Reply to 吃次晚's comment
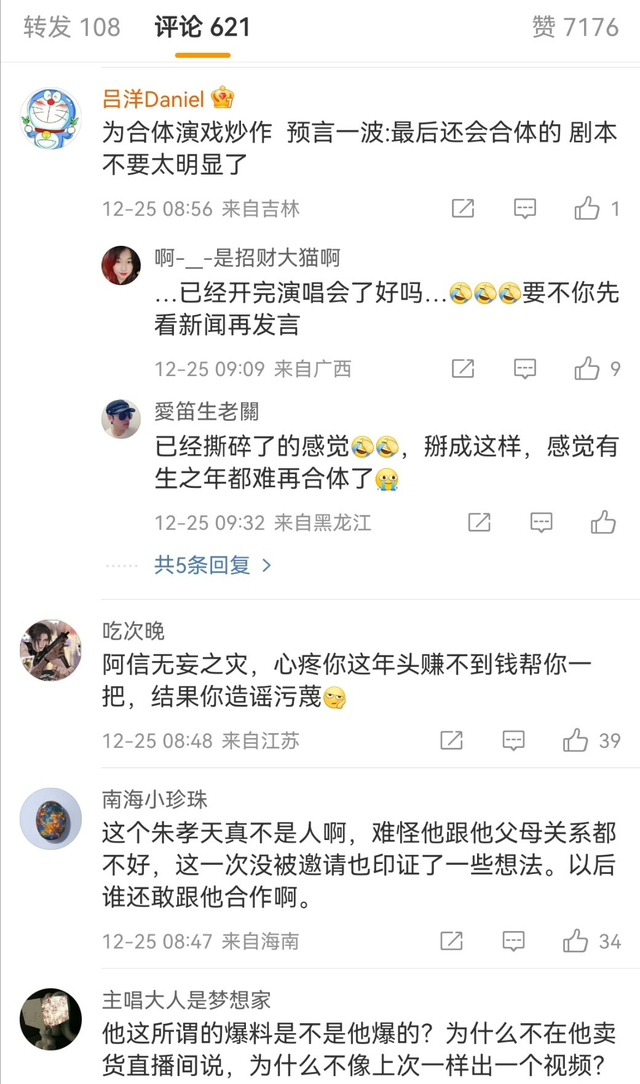This screenshot has width=640, height=1084. point(513,741)
